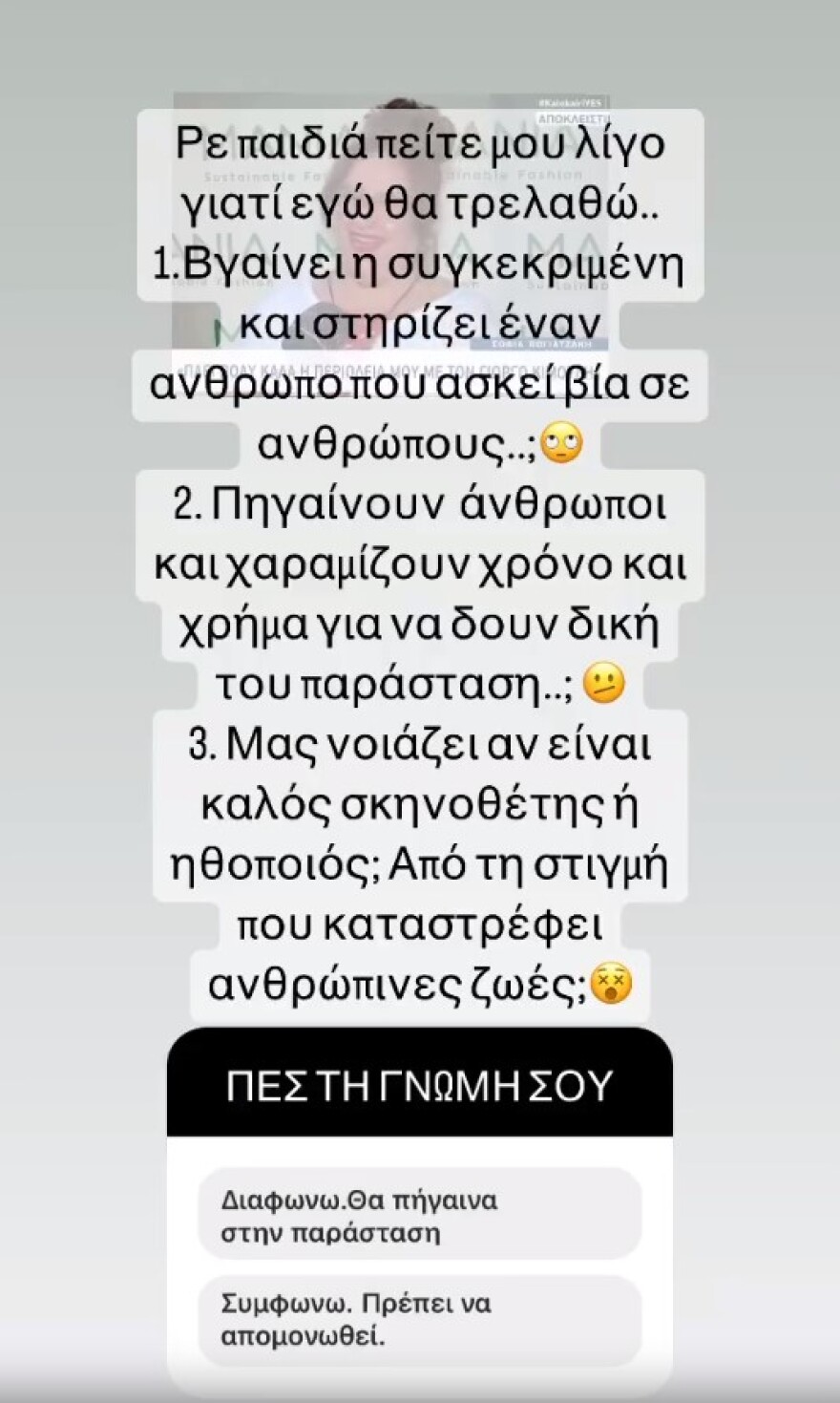Select the numbered point 3 text block
Viewport: 840px width, 1403px height.
[420, 860]
